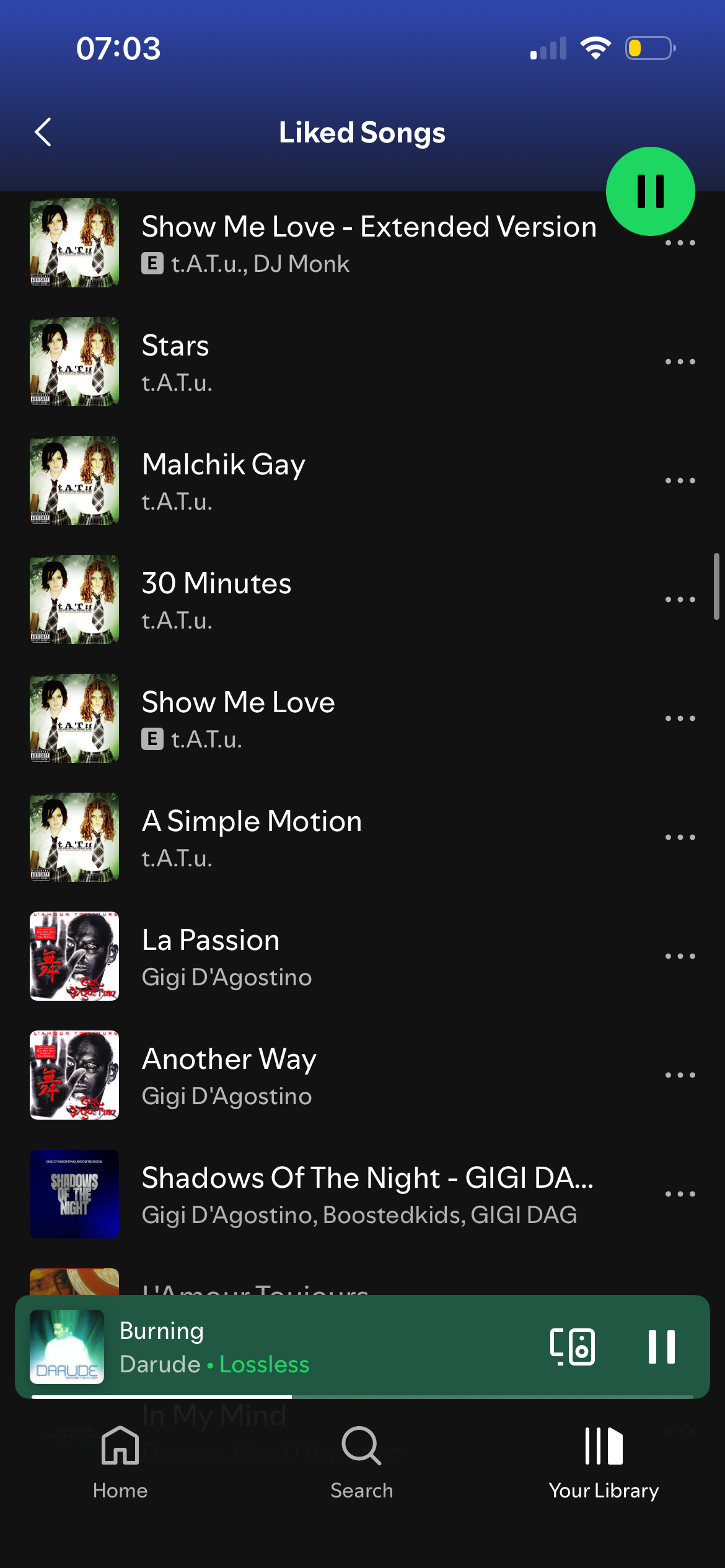Choose a device to connect to

pyautogui.click(x=573, y=1346)
